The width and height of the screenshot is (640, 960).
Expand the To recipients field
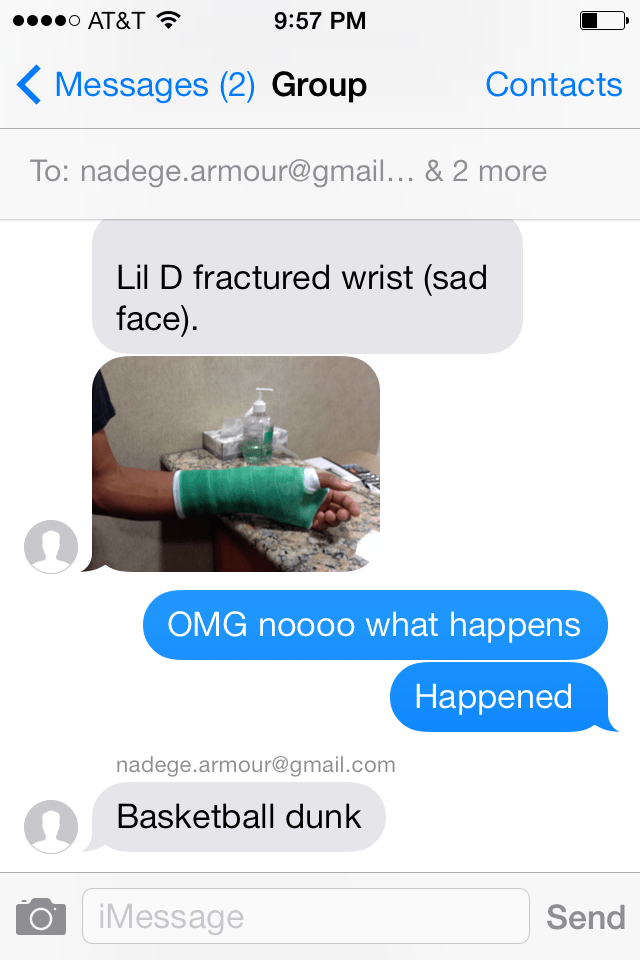[288, 171]
